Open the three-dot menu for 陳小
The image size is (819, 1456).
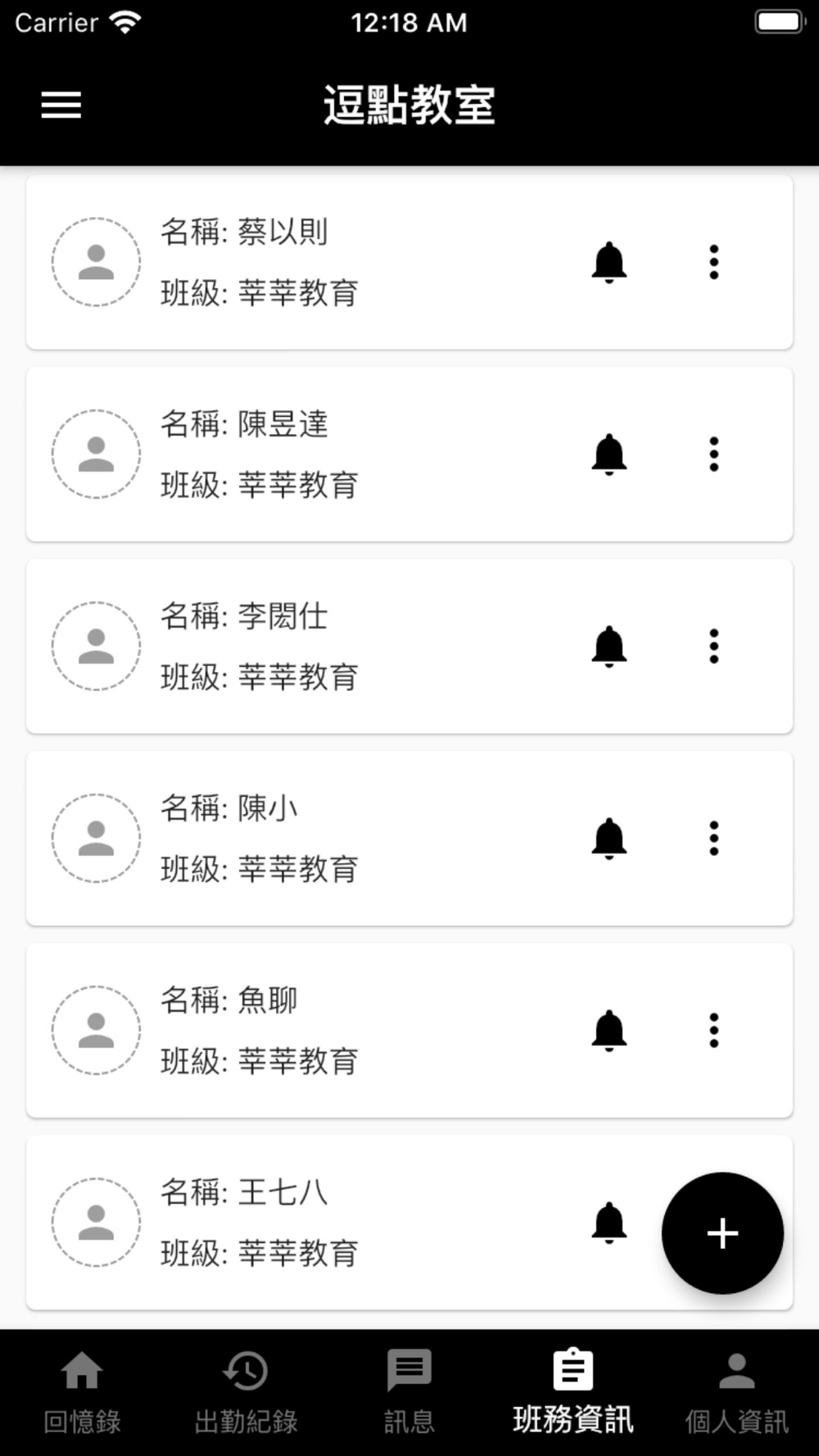(714, 839)
